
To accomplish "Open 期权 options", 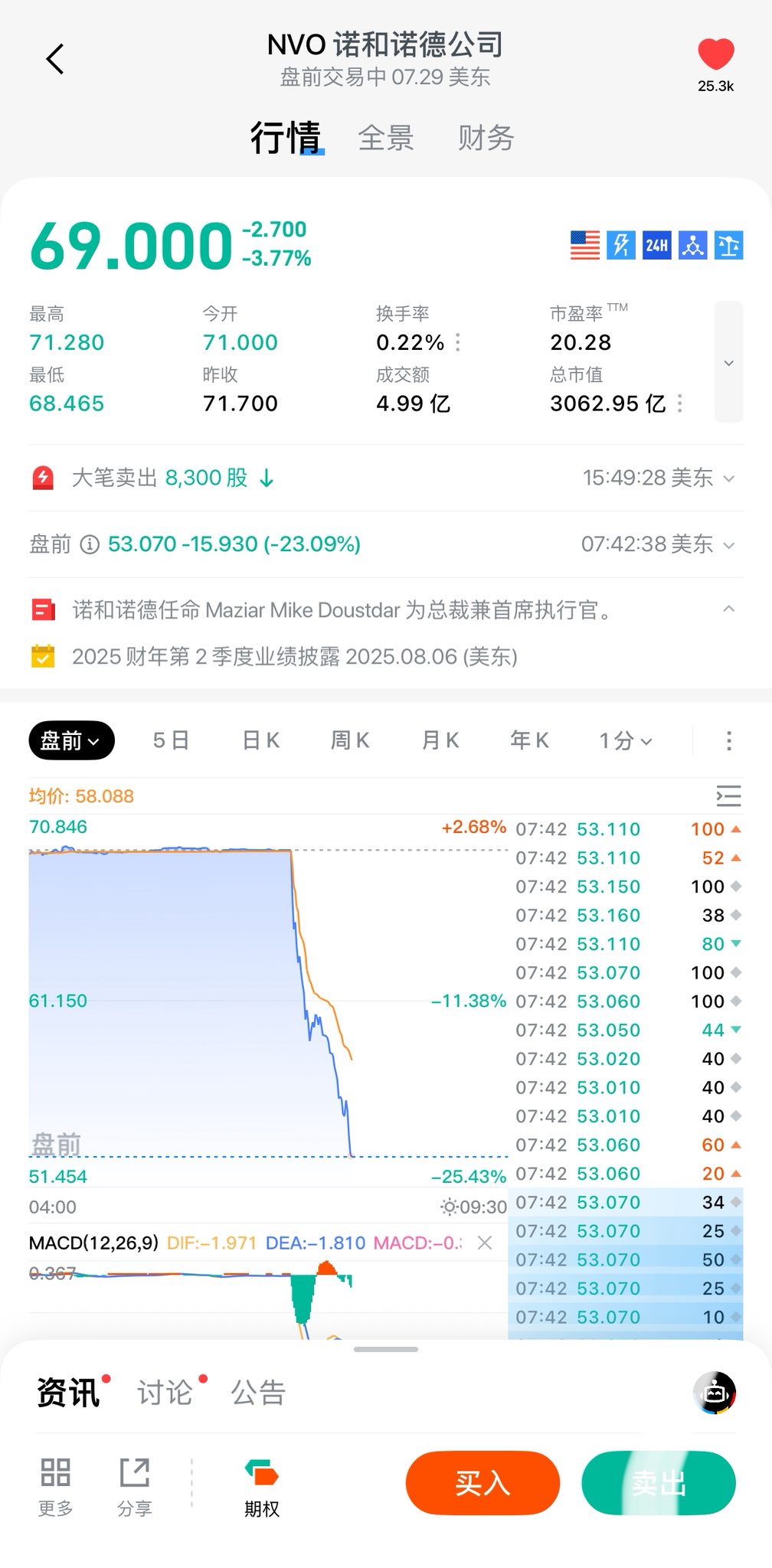I will (262, 1488).
